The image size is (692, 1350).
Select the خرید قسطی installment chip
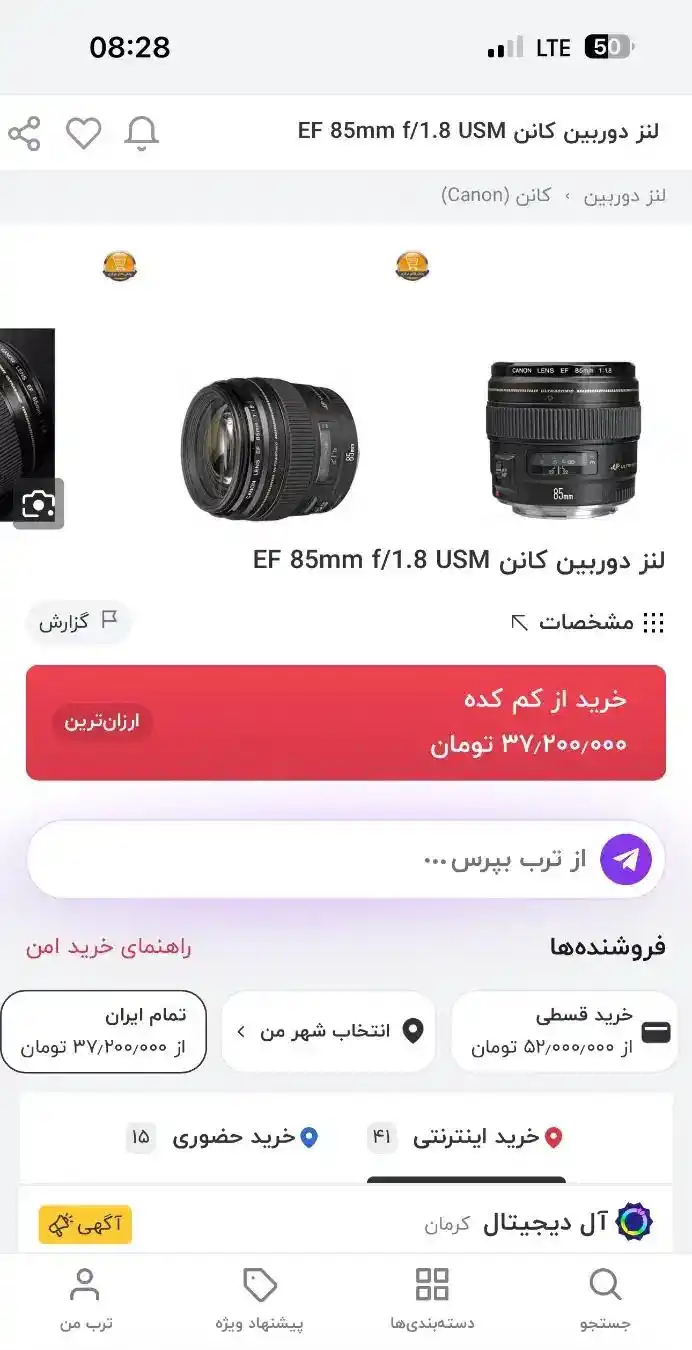564,1031
